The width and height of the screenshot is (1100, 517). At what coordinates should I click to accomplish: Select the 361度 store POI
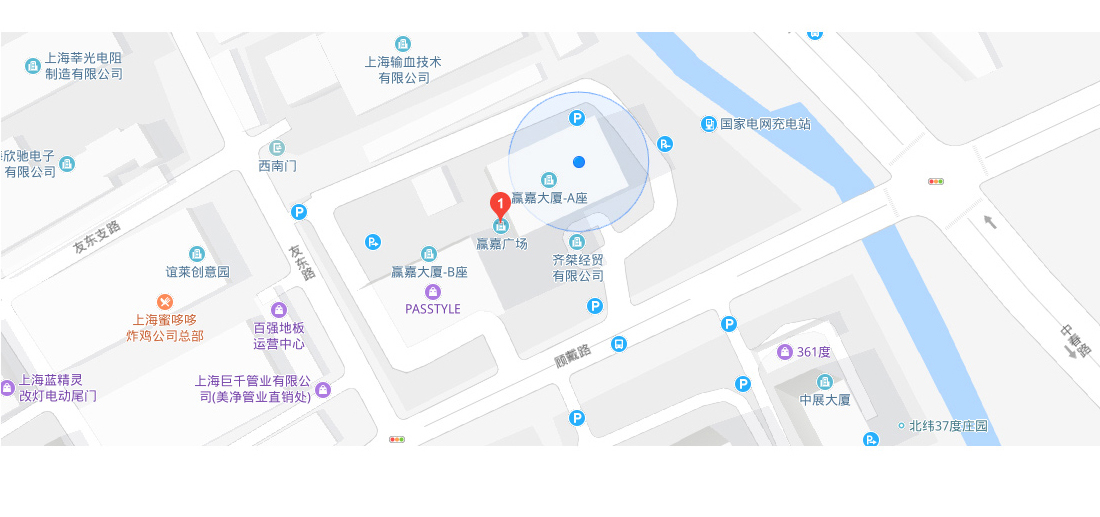click(x=785, y=352)
